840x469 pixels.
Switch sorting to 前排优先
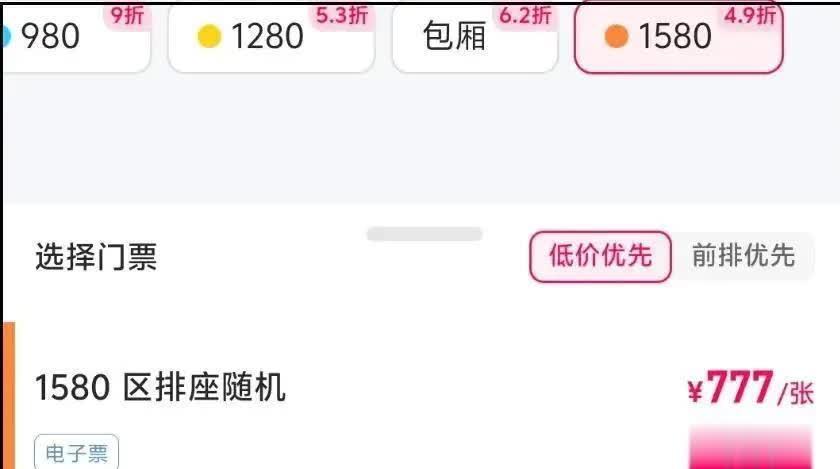[x=743, y=256]
